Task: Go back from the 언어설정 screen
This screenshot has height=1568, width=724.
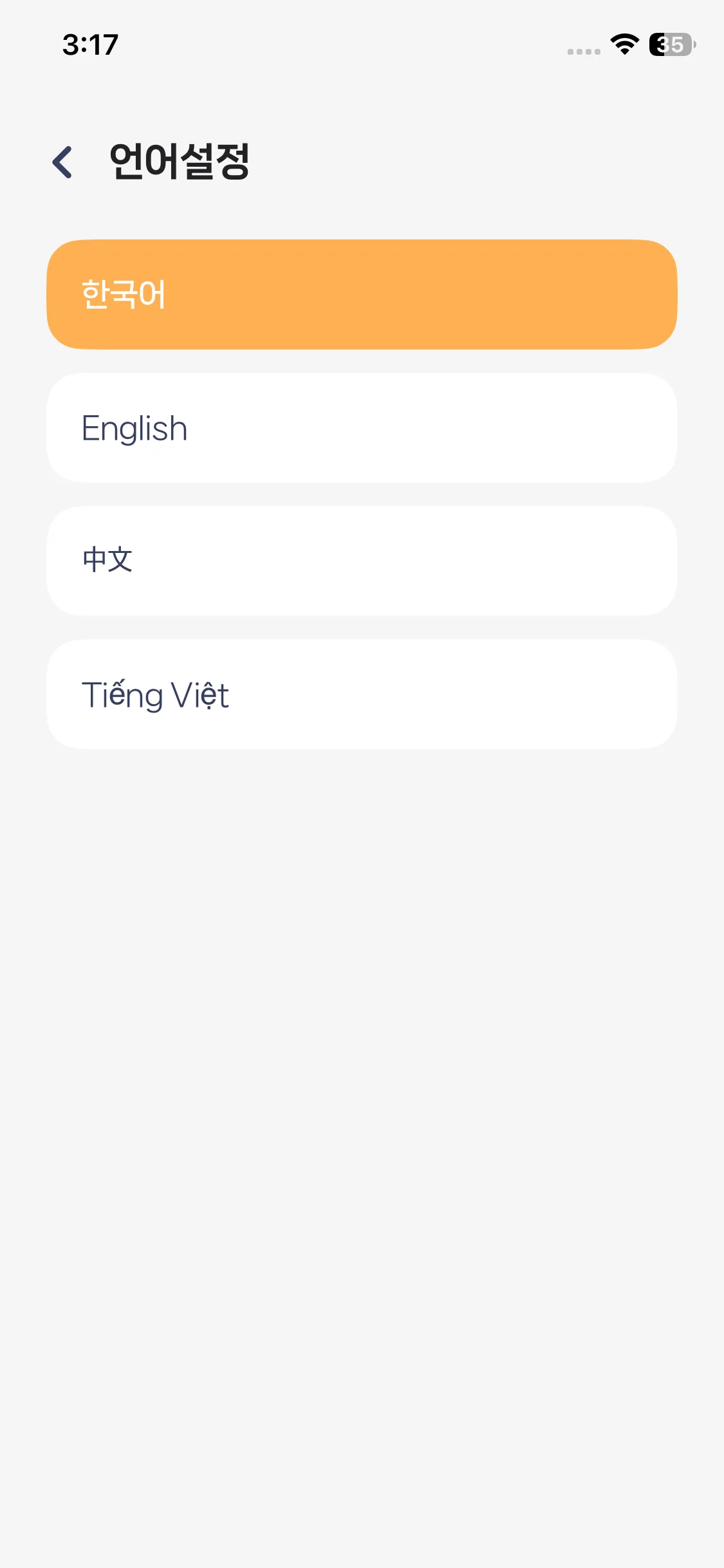Action: click(x=62, y=162)
